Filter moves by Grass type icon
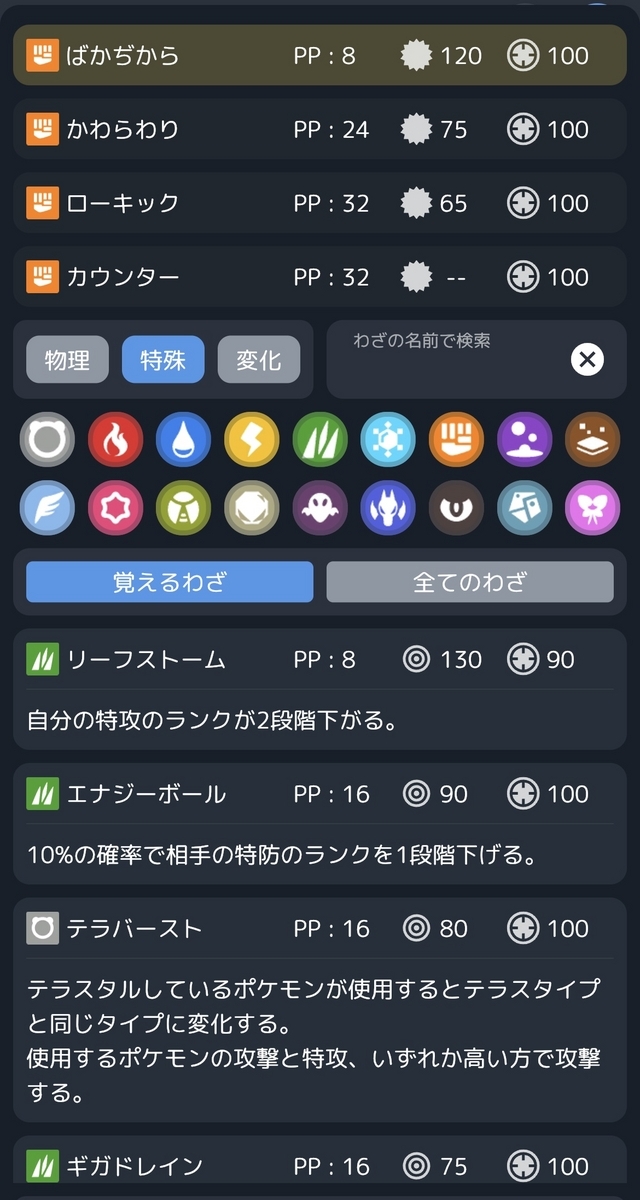This screenshot has height=1200, width=640. (x=320, y=440)
